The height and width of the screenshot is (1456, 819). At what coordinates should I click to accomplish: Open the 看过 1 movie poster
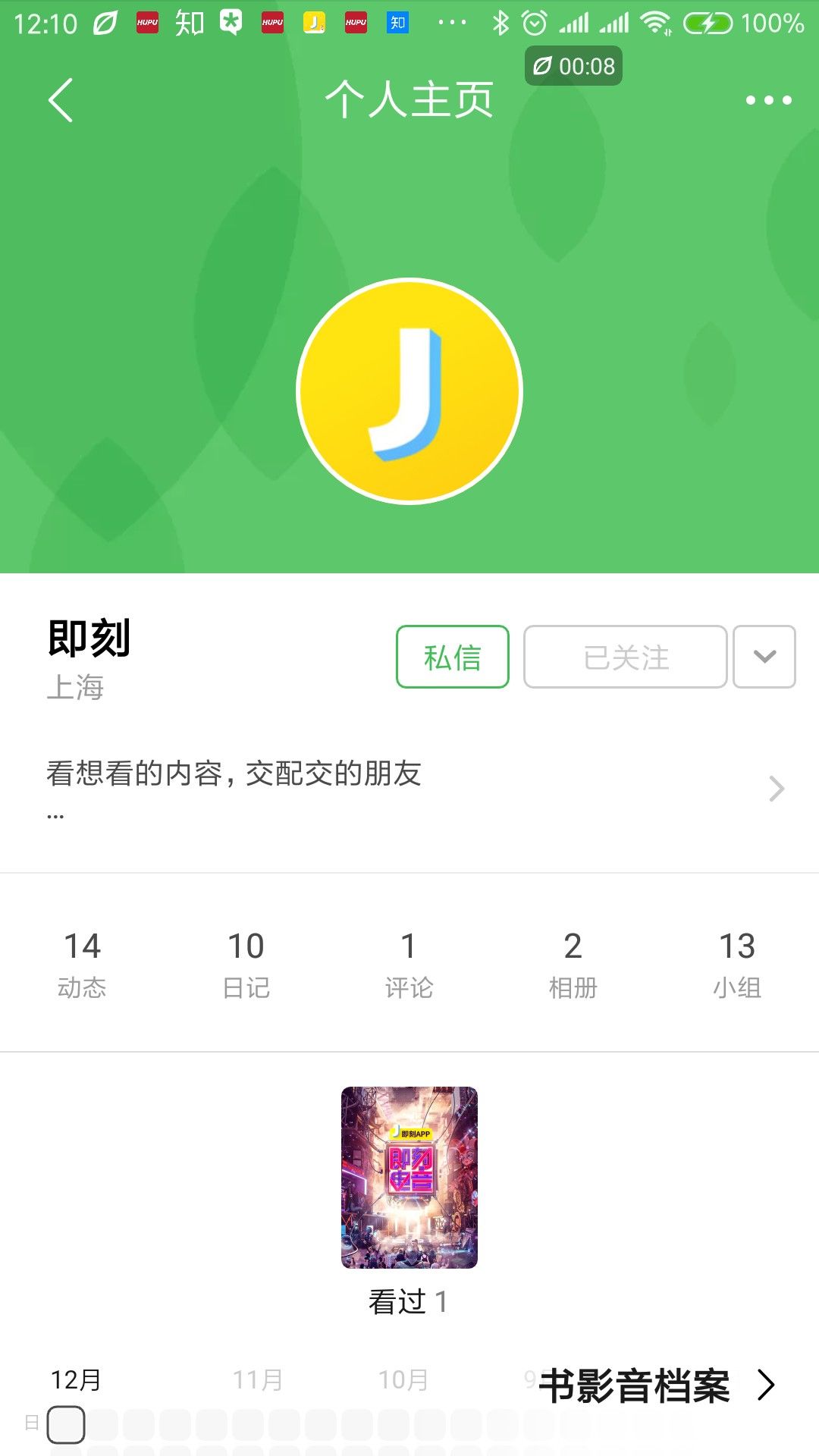coord(409,1177)
